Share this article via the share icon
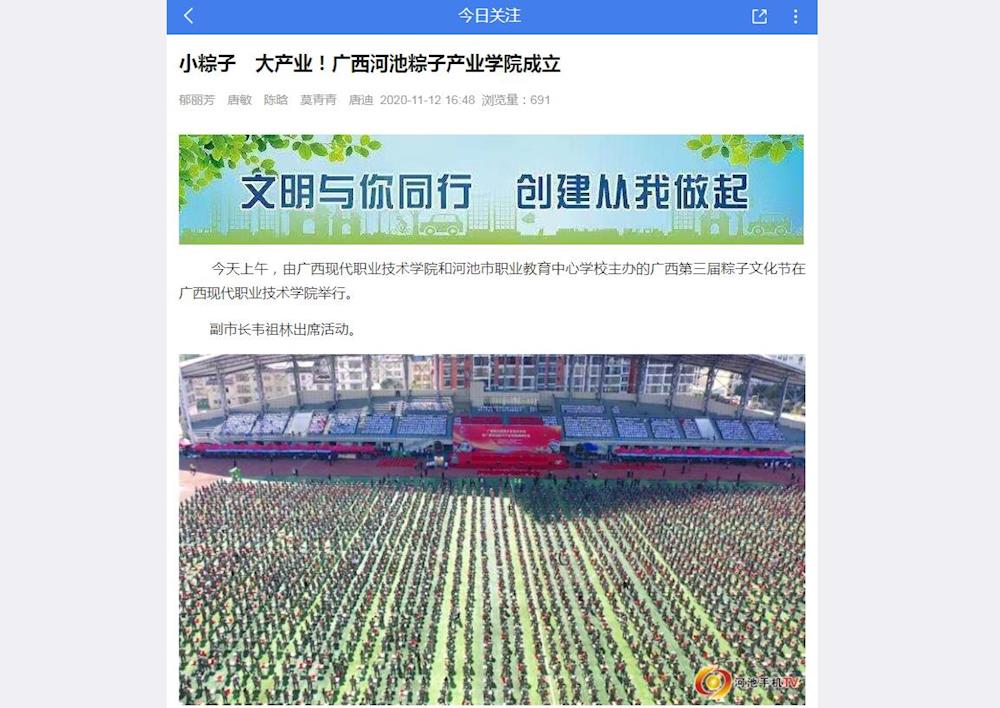Image resolution: width=1000 pixels, height=708 pixels. click(x=759, y=16)
